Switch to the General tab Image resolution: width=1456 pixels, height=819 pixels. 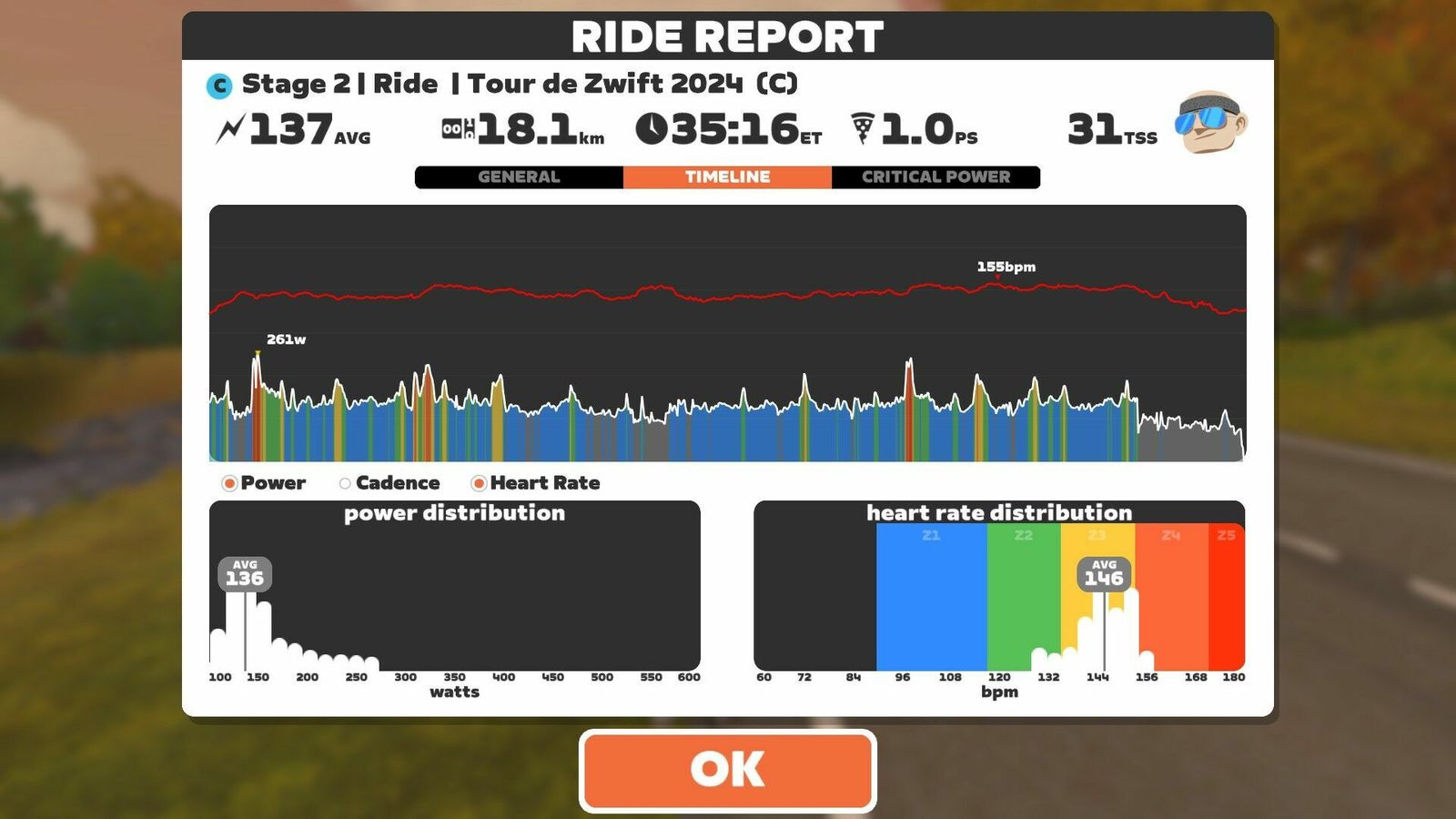coord(519,177)
